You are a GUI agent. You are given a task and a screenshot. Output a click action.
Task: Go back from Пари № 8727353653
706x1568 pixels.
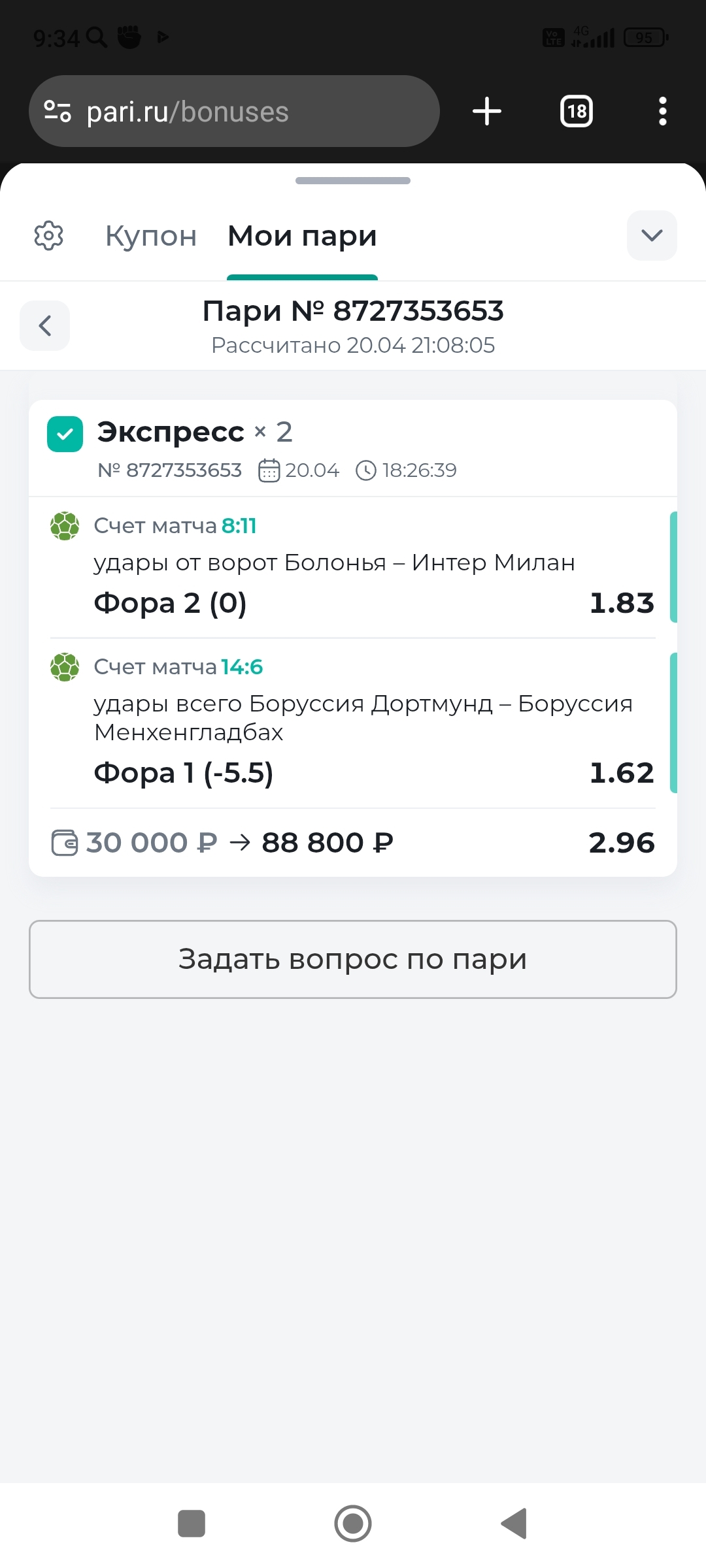[x=44, y=325]
